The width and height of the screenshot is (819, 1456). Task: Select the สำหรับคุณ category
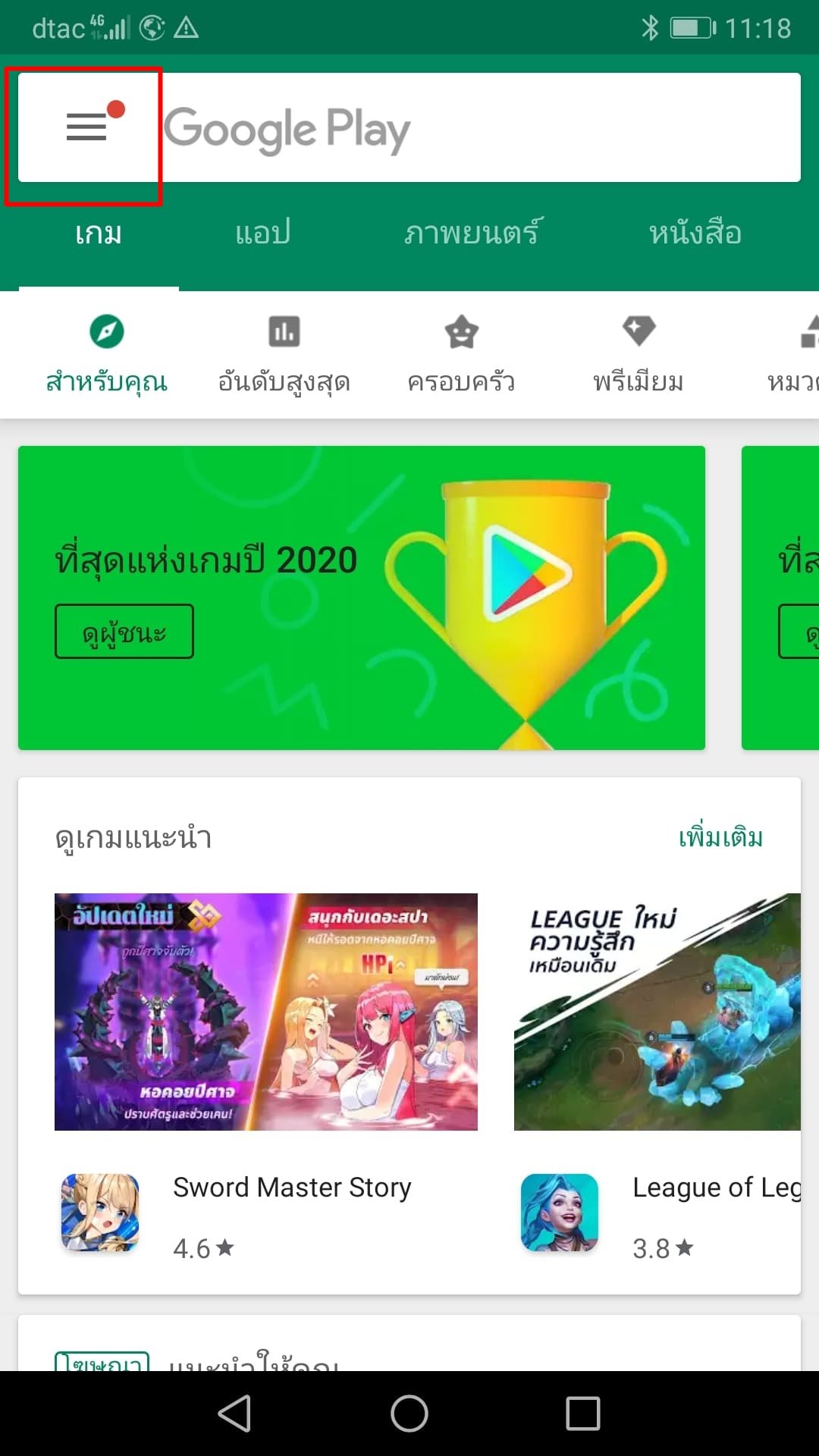click(106, 355)
